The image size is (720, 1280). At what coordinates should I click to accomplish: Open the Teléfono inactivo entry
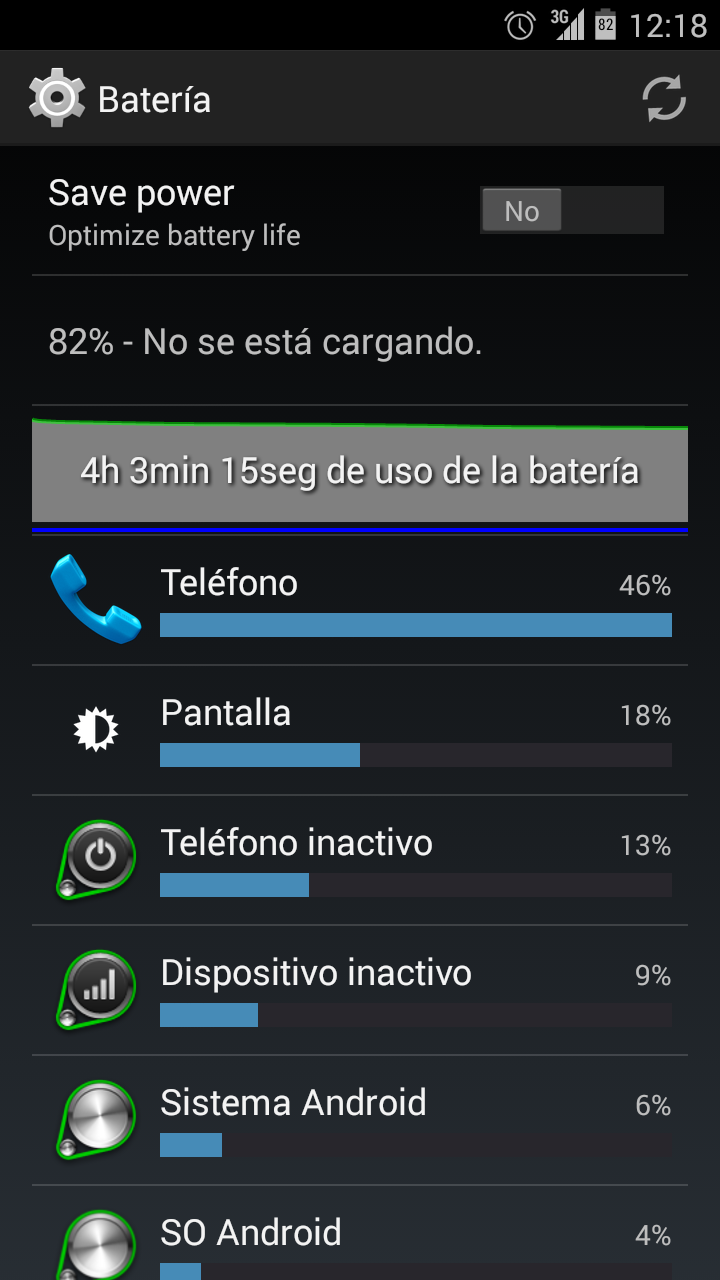[360, 860]
